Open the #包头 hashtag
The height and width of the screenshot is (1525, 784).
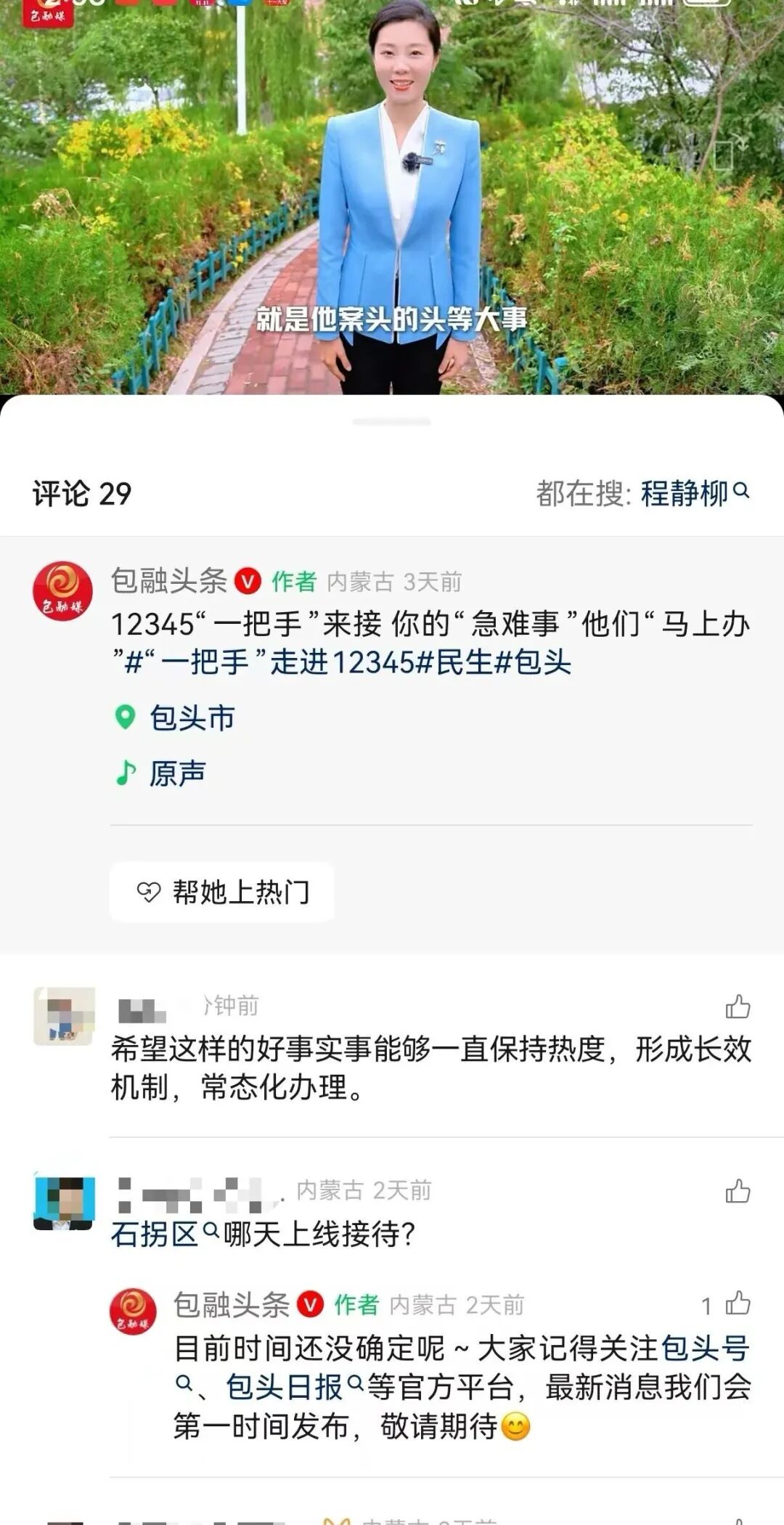[x=533, y=662]
